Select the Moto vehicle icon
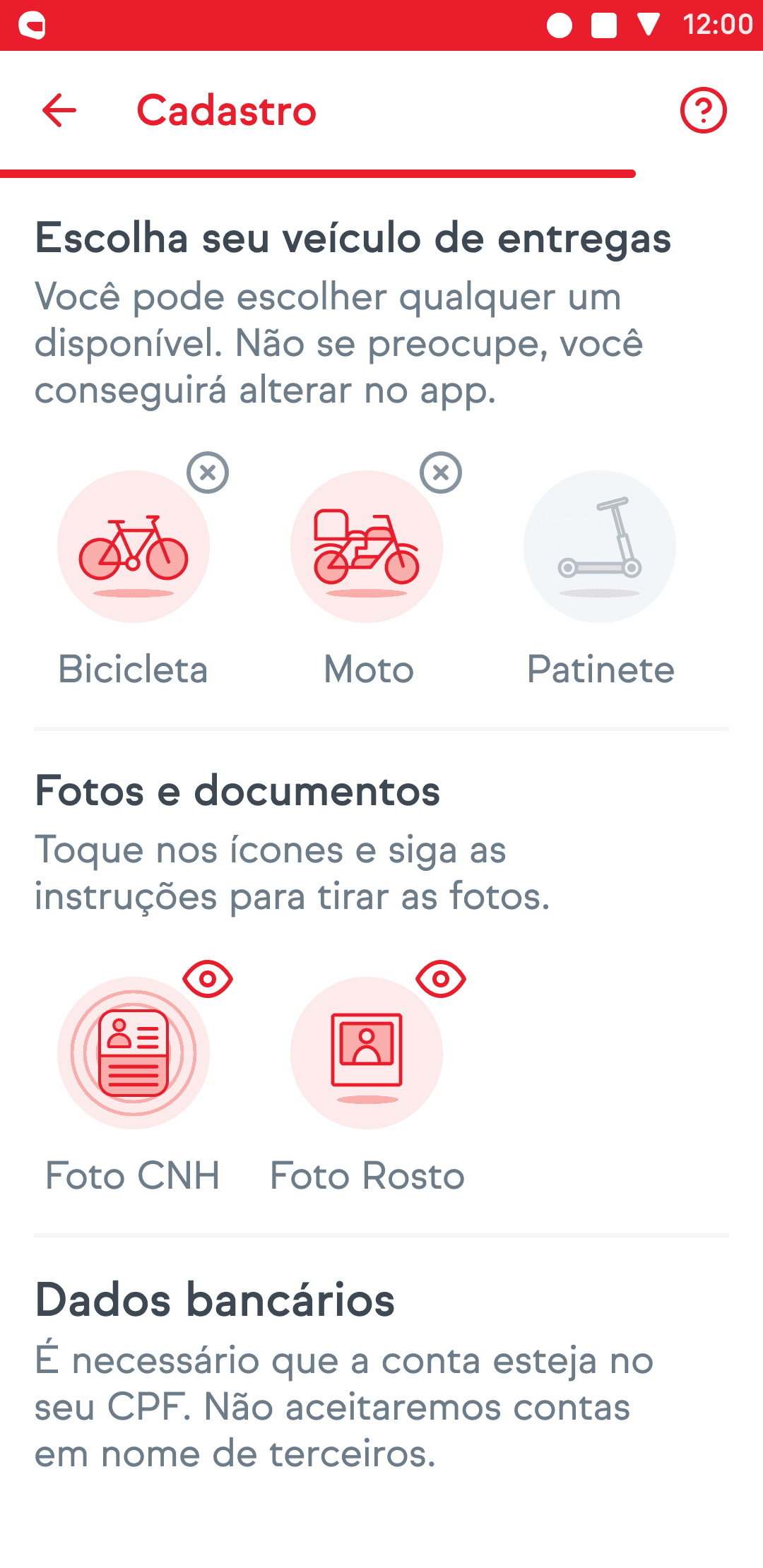The image size is (763, 1568). 367,547
